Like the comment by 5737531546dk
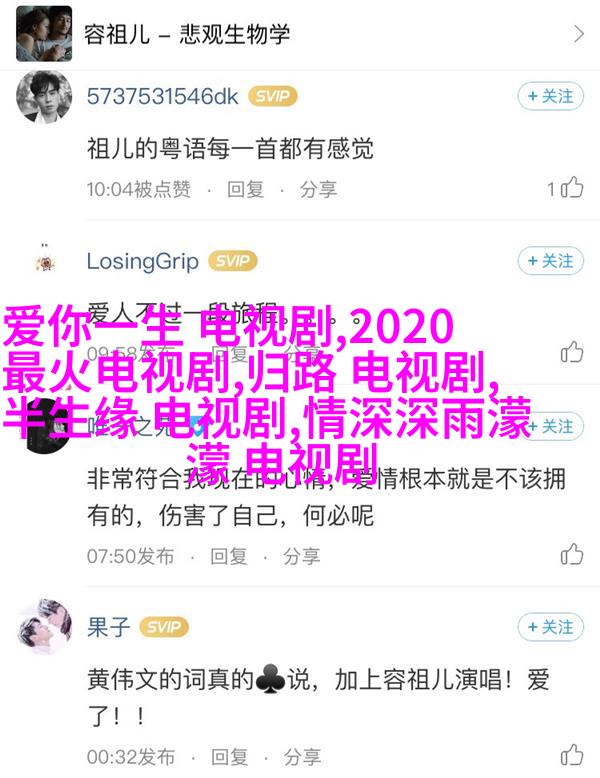Viewport: 600px width, 778px height. coord(572,188)
